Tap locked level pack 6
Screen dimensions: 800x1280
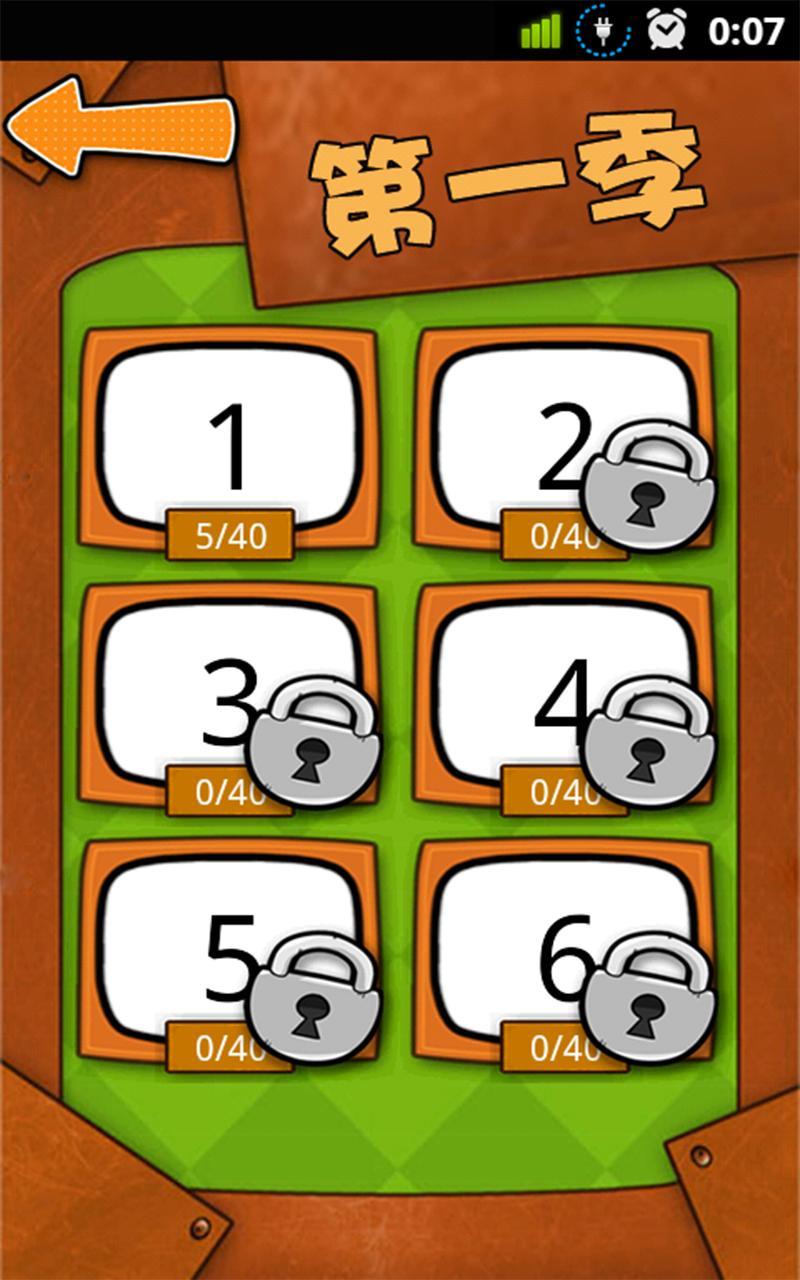tap(565, 950)
